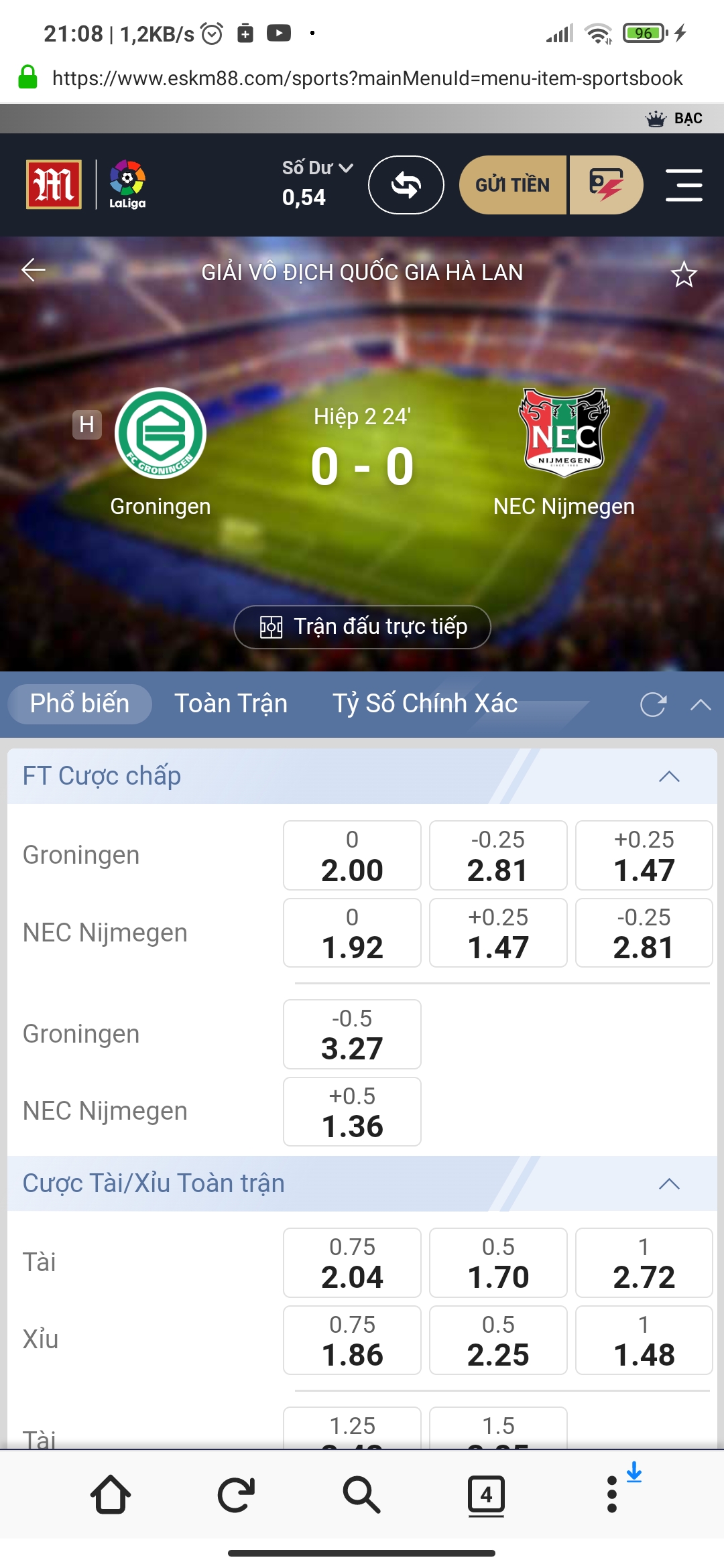Go back using the left arrow
The image size is (724, 1568).
(x=34, y=271)
